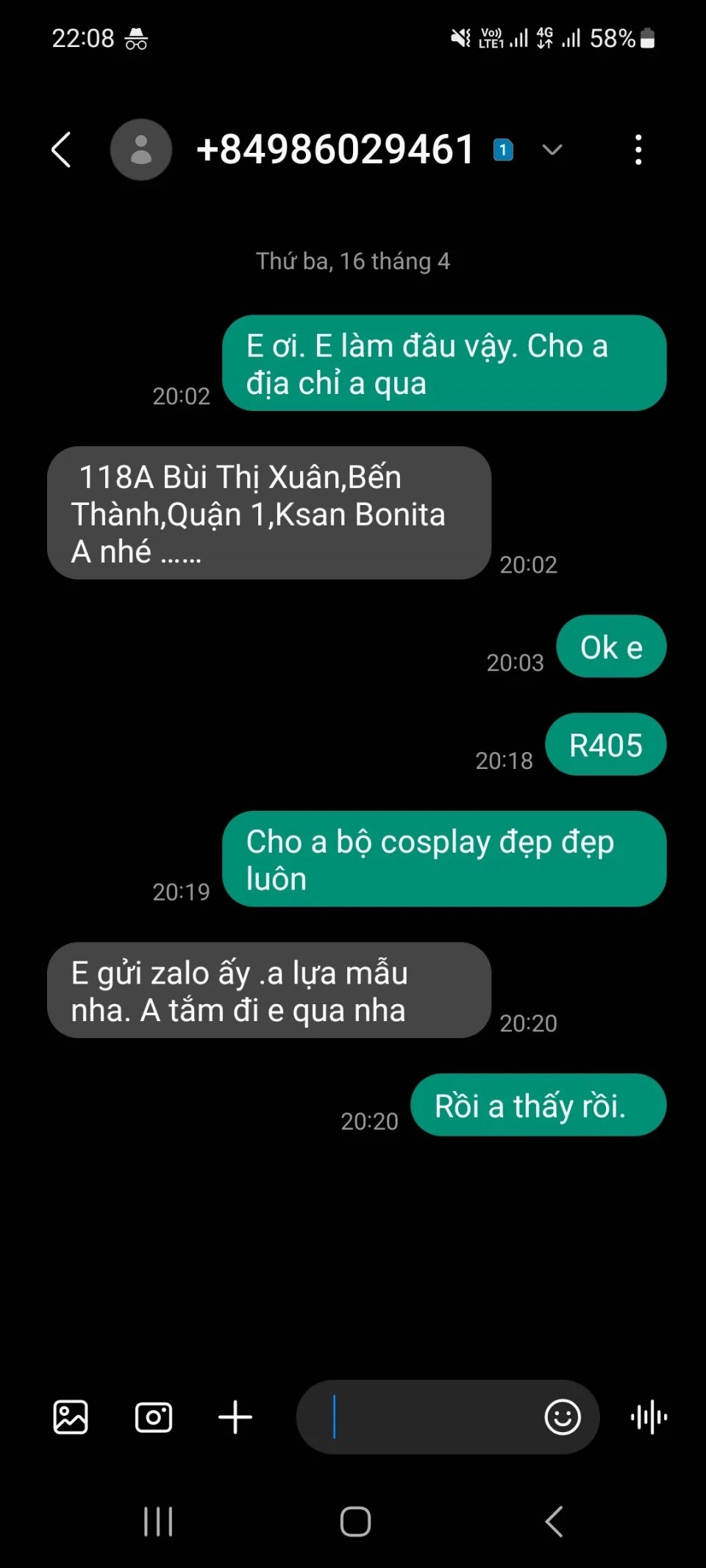
Task: Attach a picture from the gallery
Action: tap(71, 1417)
